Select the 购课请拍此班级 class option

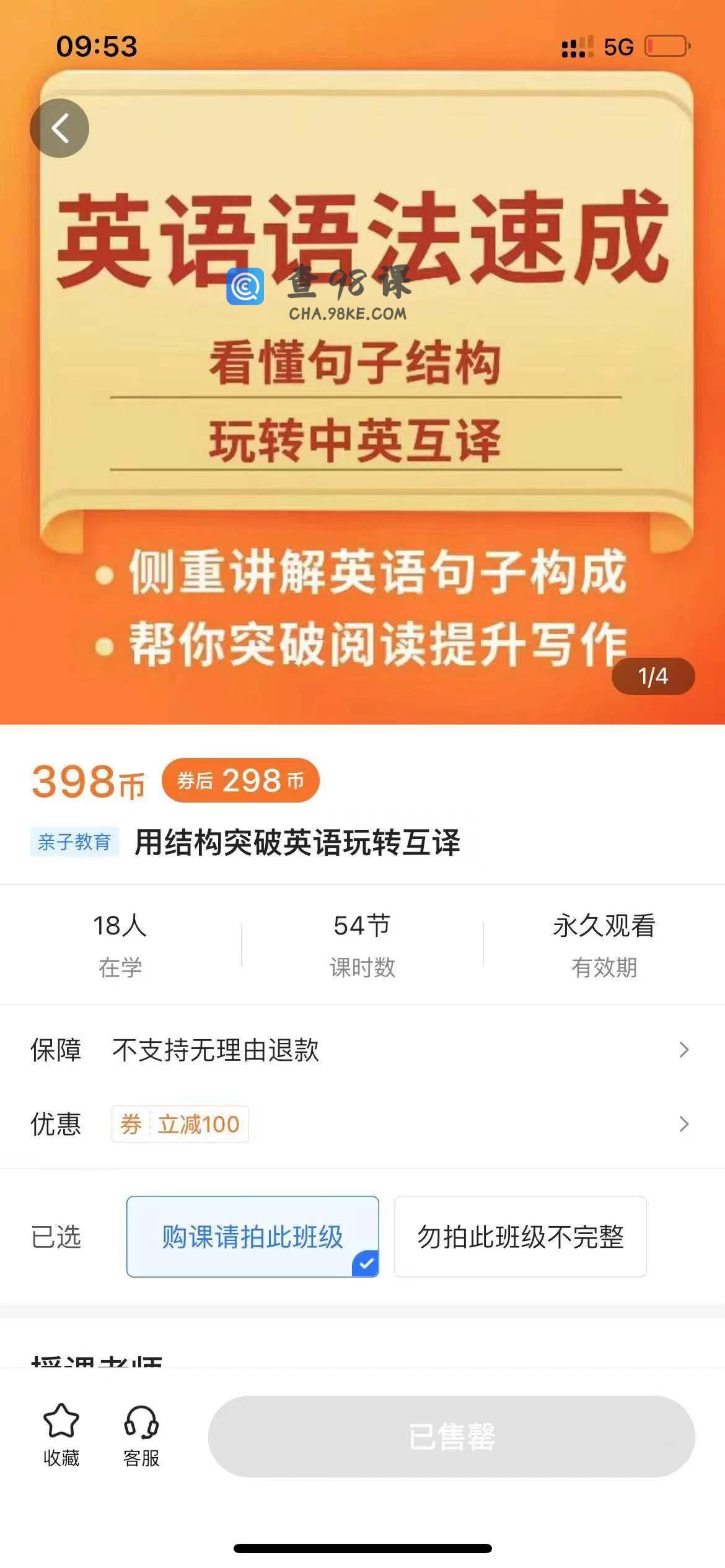click(x=252, y=1237)
